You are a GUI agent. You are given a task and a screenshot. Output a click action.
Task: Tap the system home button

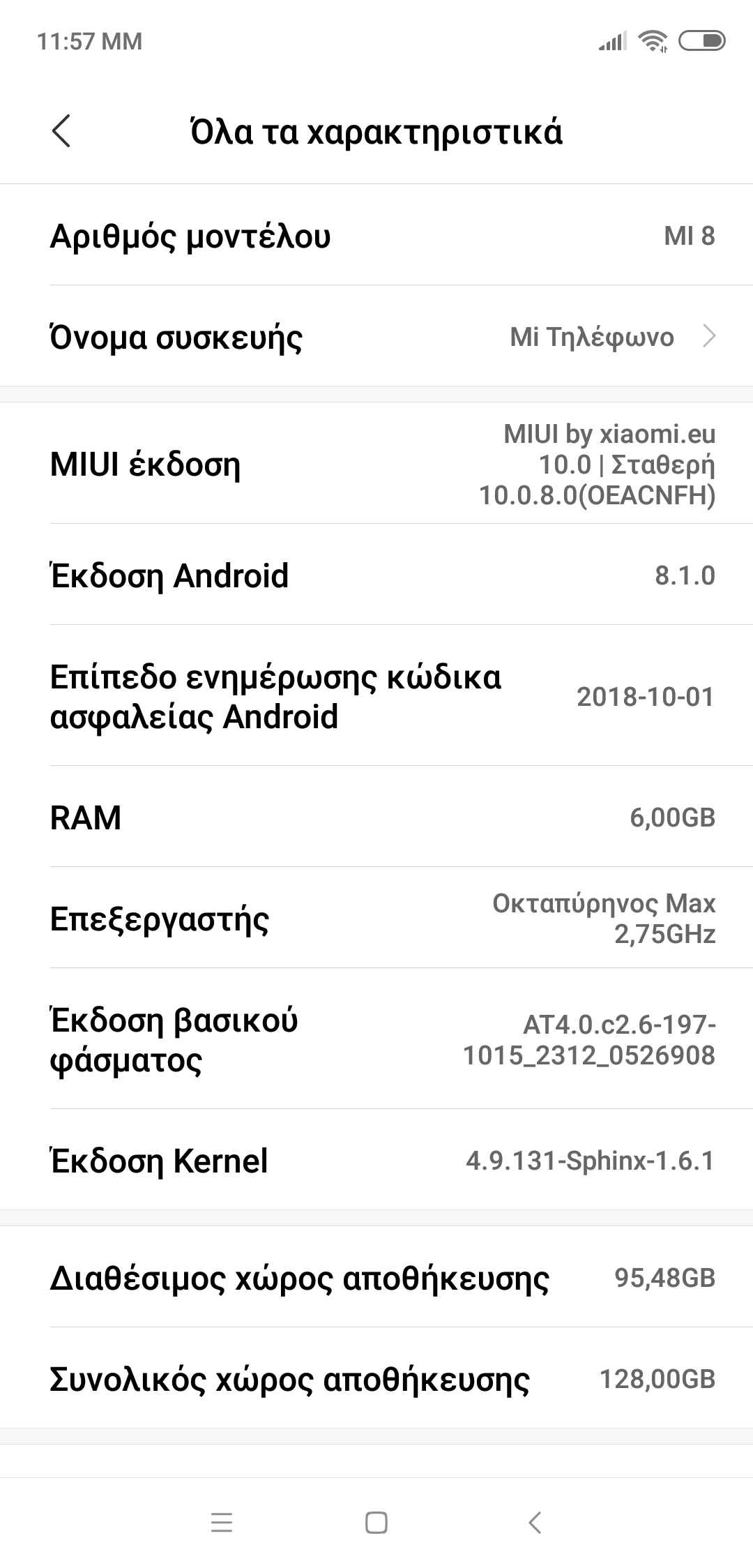(376, 1522)
